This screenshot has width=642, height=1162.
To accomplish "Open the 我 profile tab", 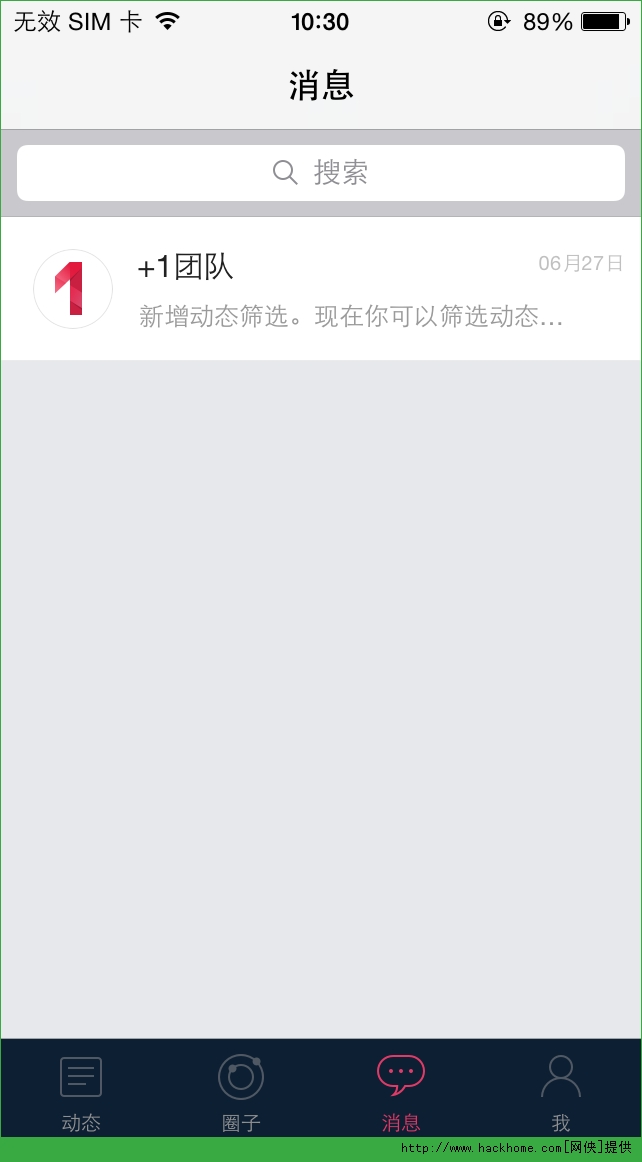I will click(561, 1090).
